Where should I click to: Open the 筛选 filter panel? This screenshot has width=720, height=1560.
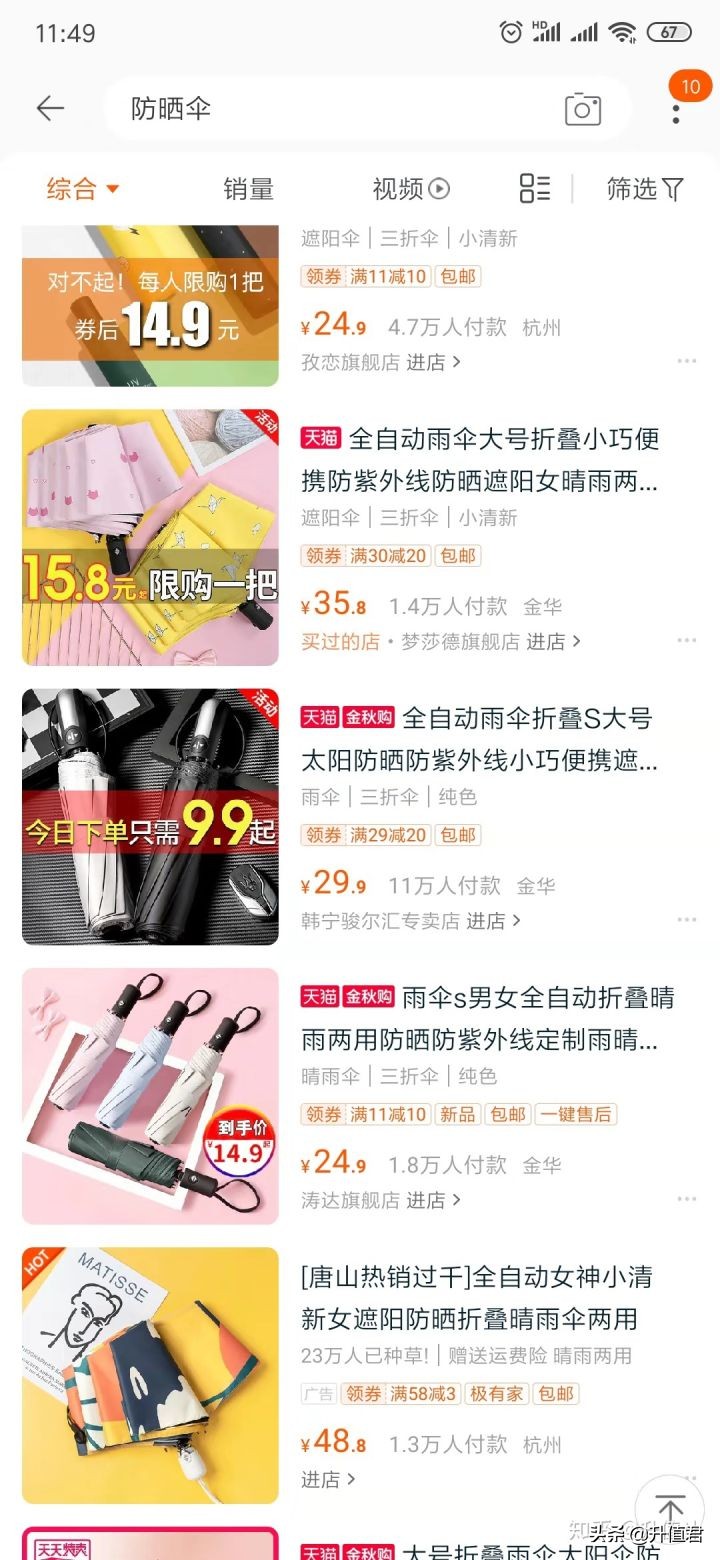click(x=644, y=189)
